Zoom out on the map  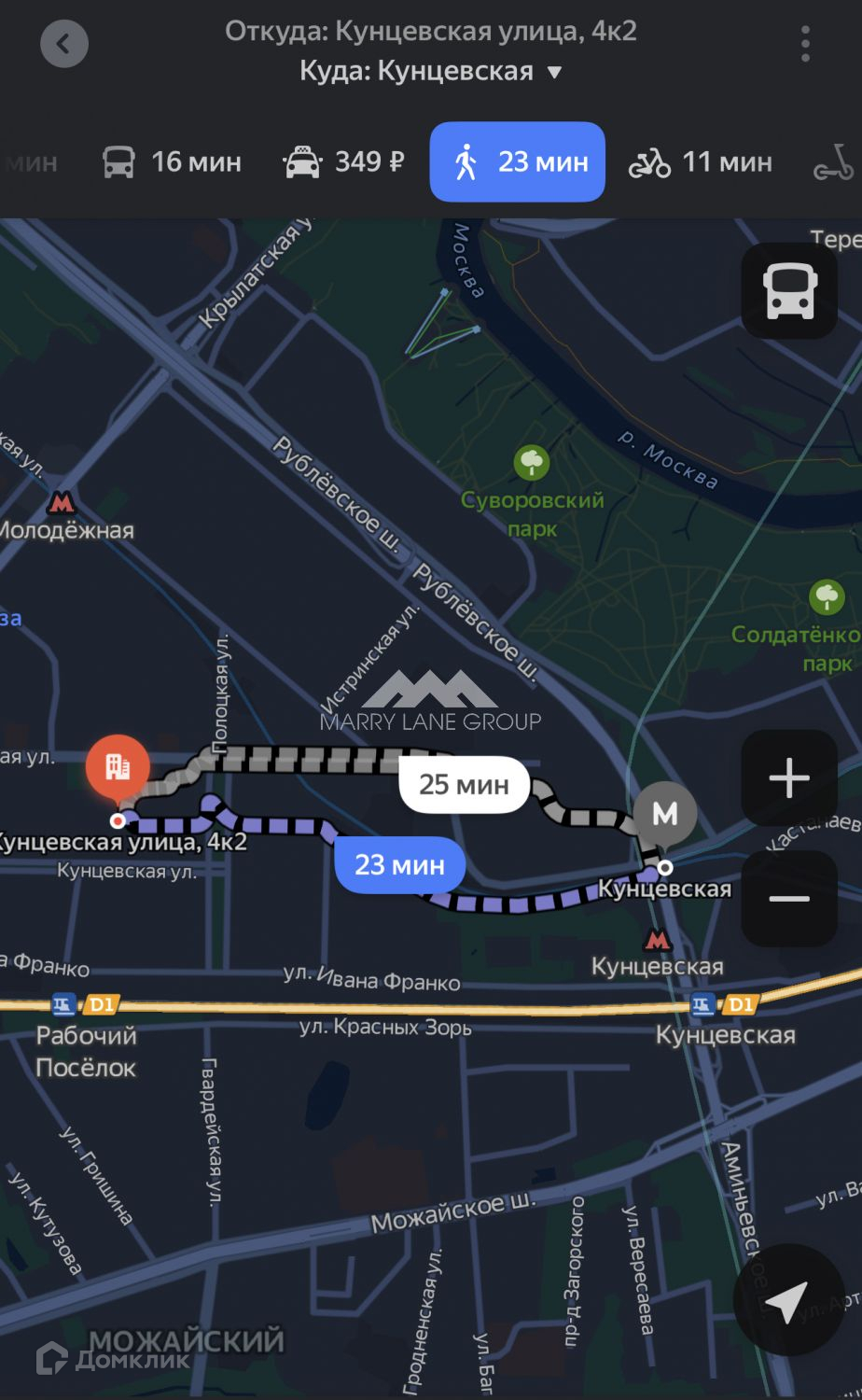pyautogui.click(x=789, y=899)
